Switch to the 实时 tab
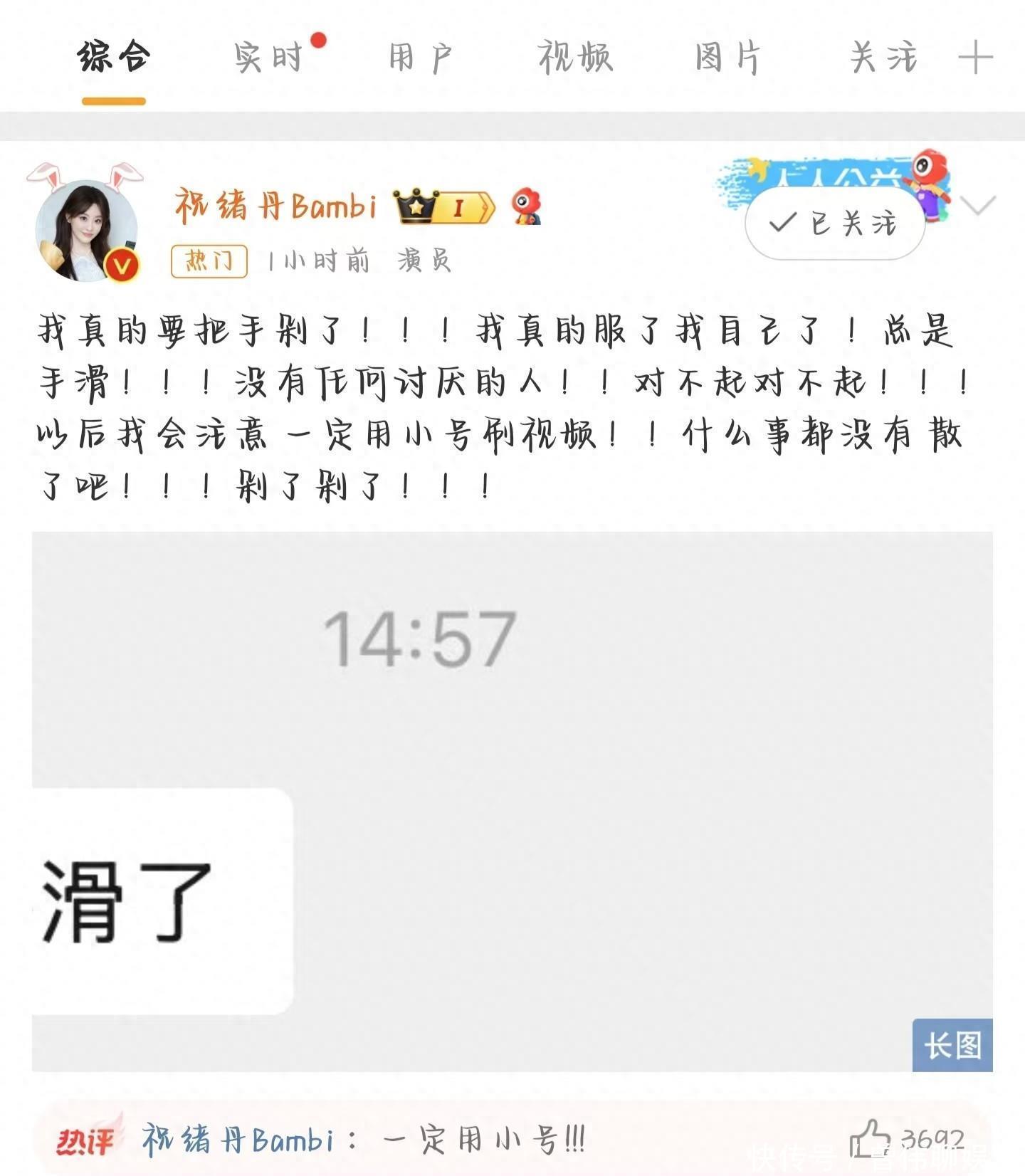The width and height of the screenshot is (1025, 1176). (x=269, y=57)
